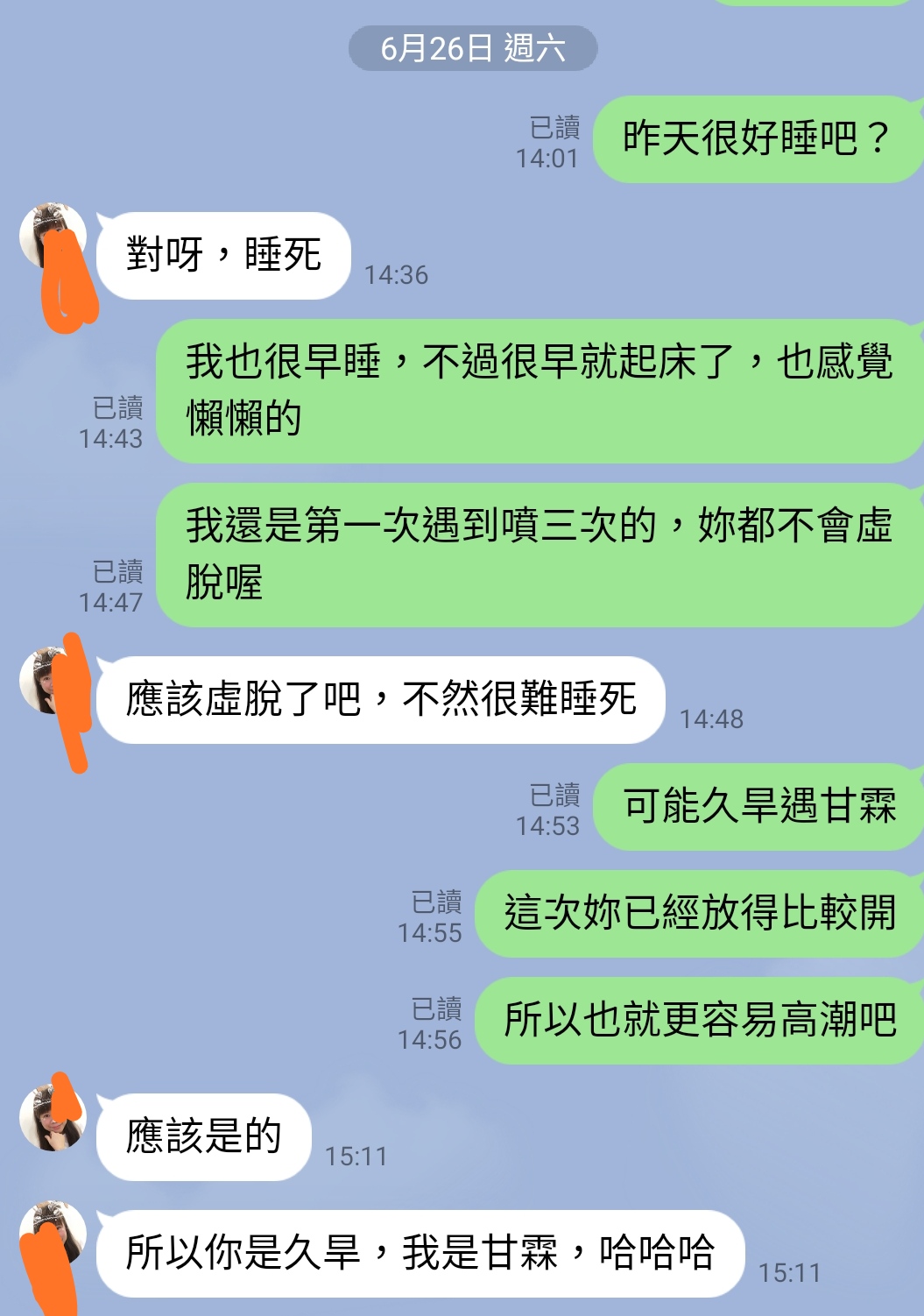Open sender's avatar beside 對呀，睡死 message
924x1316 pixels.
pyautogui.click(x=53, y=237)
